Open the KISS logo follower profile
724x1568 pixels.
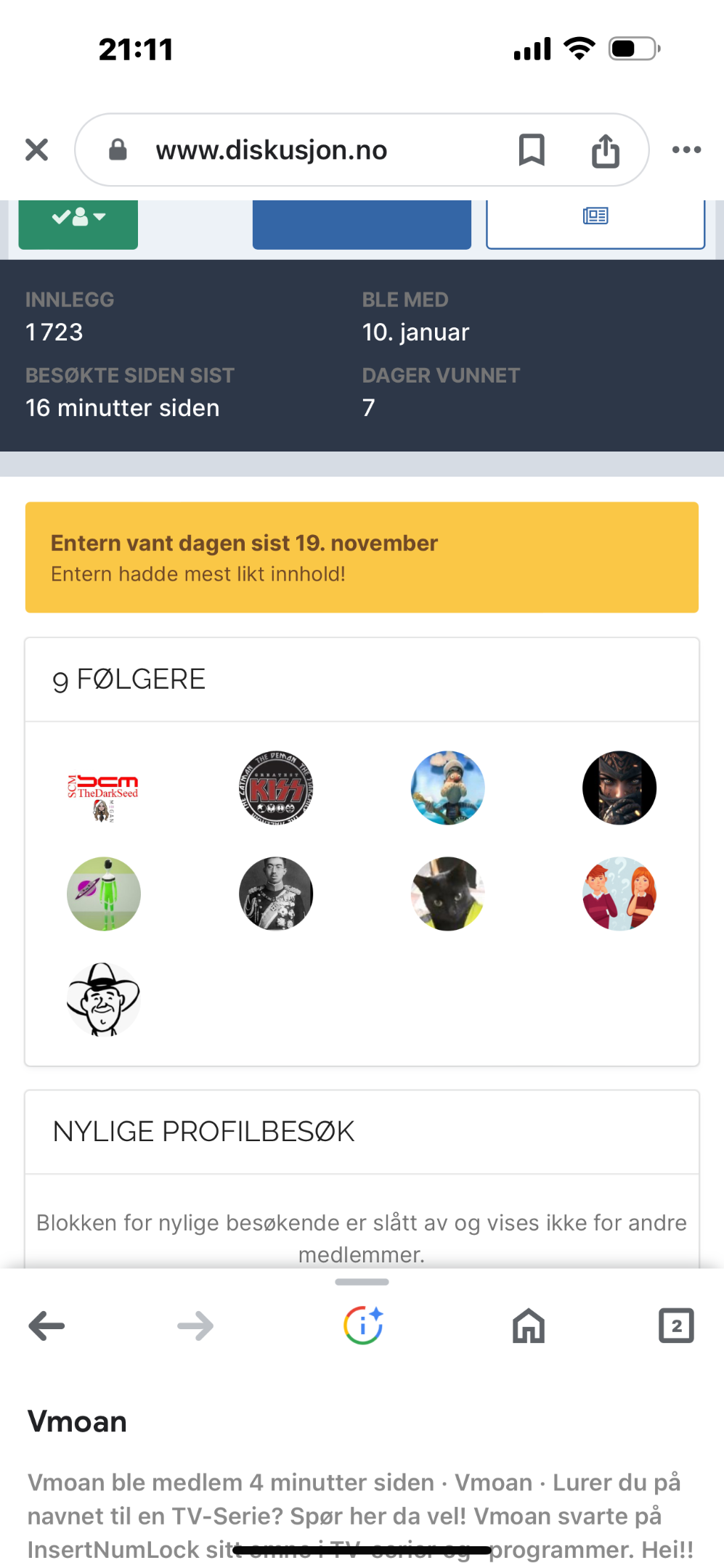276,788
